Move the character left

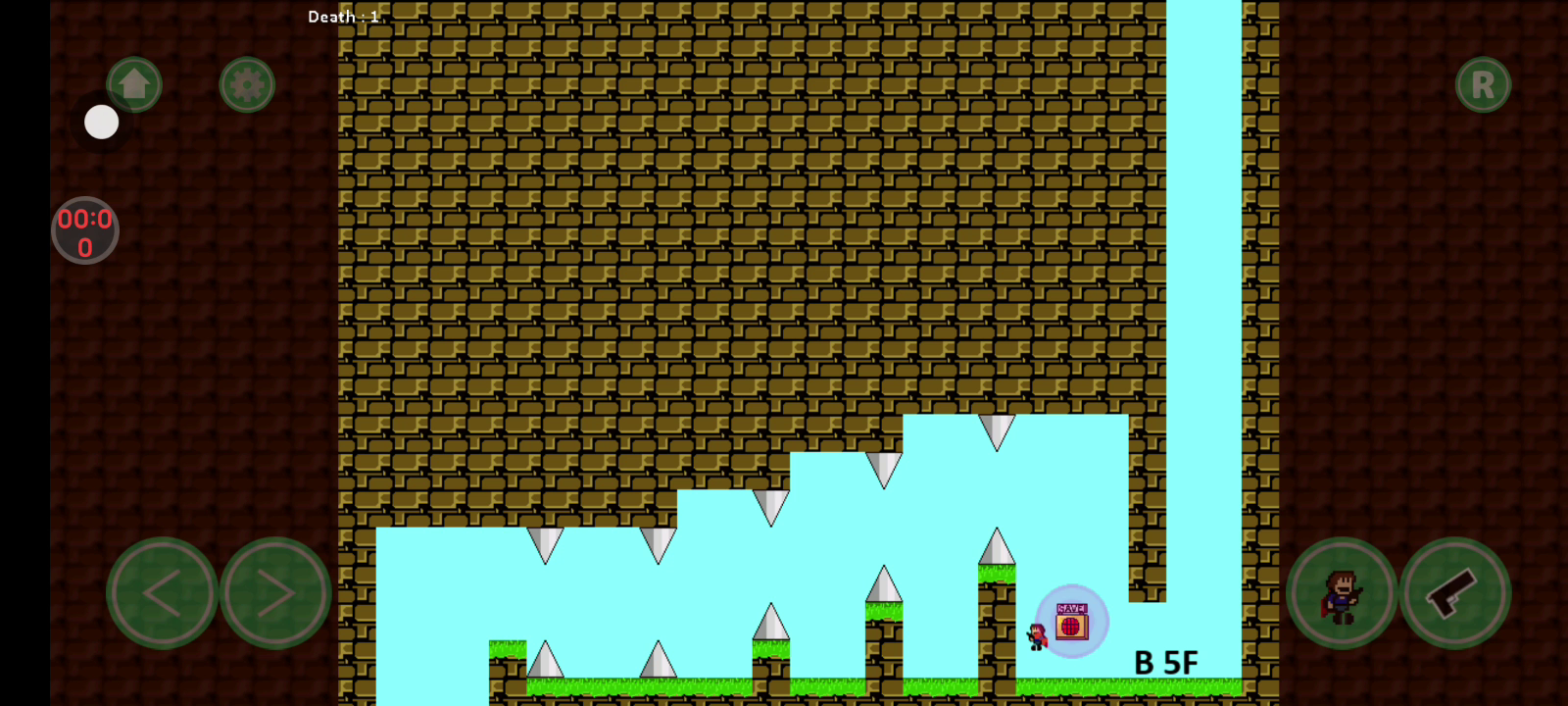pyautogui.click(x=162, y=593)
